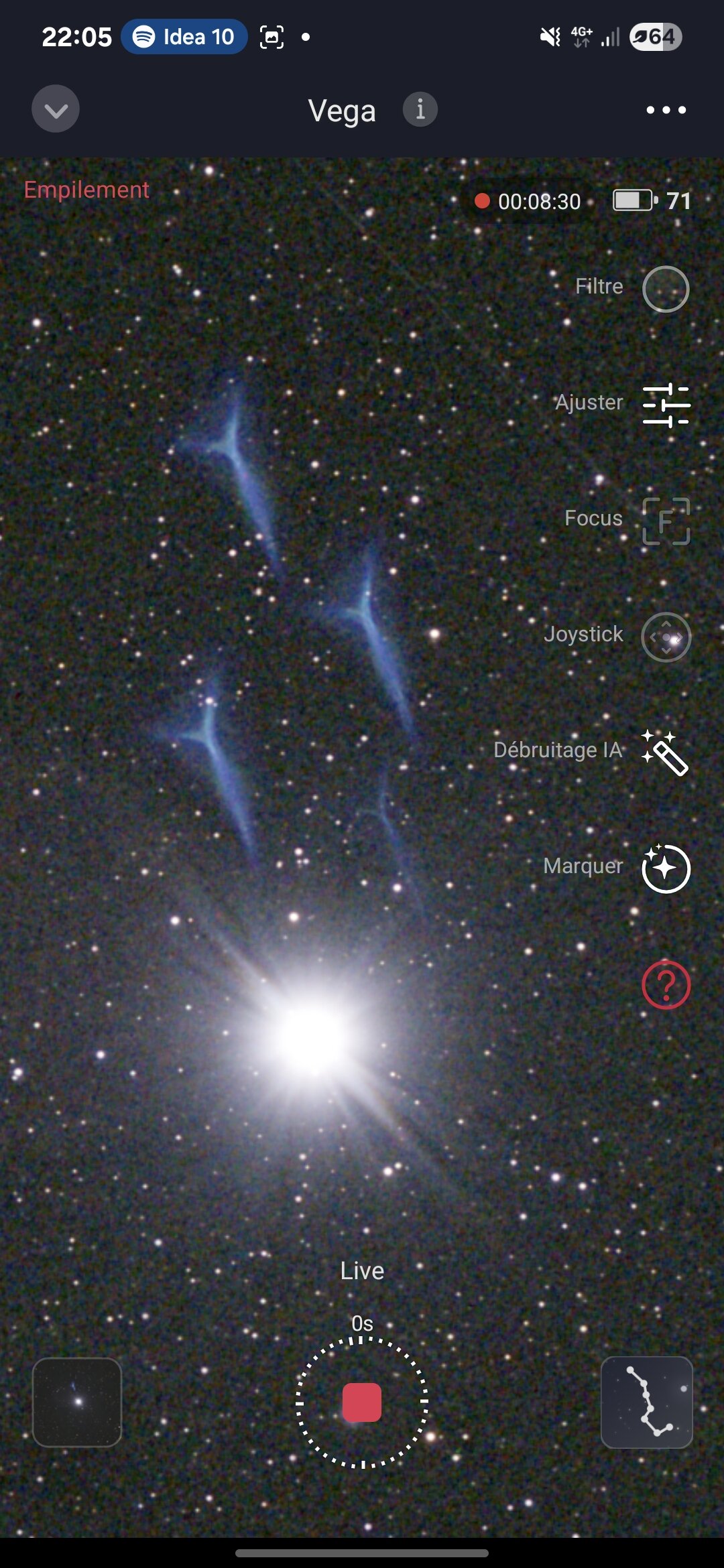Open the red help question mark
724x1568 pixels.
pyautogui.click(x=666, y=984)
